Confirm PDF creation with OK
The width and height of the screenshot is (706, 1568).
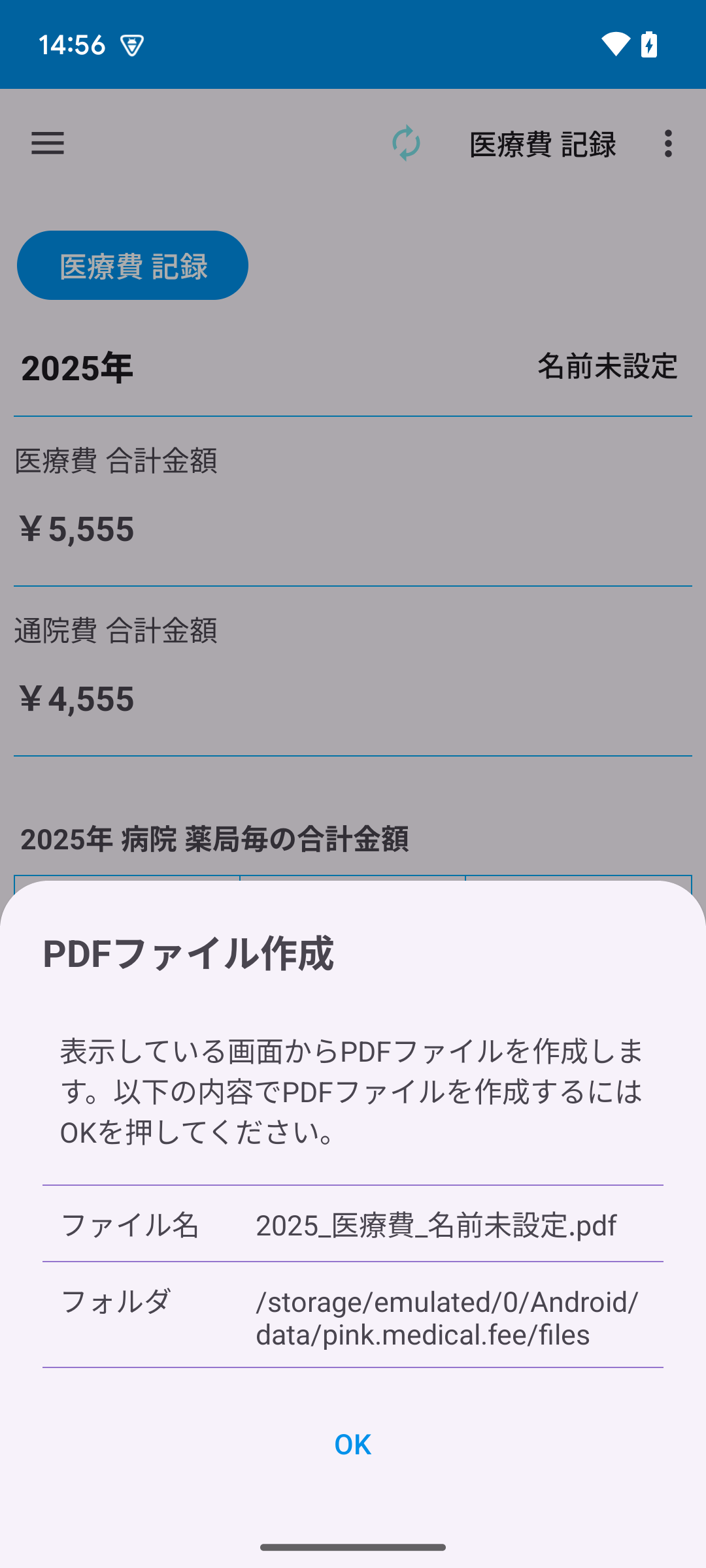pos(352,1444)
